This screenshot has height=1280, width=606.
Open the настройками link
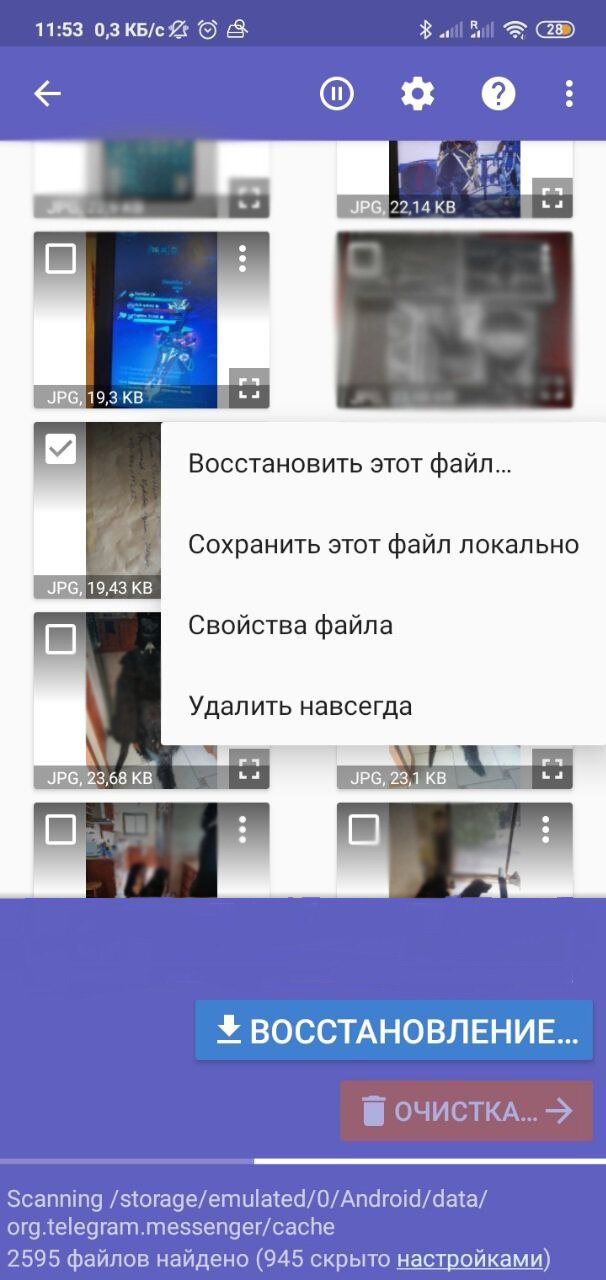[470, 1258]
